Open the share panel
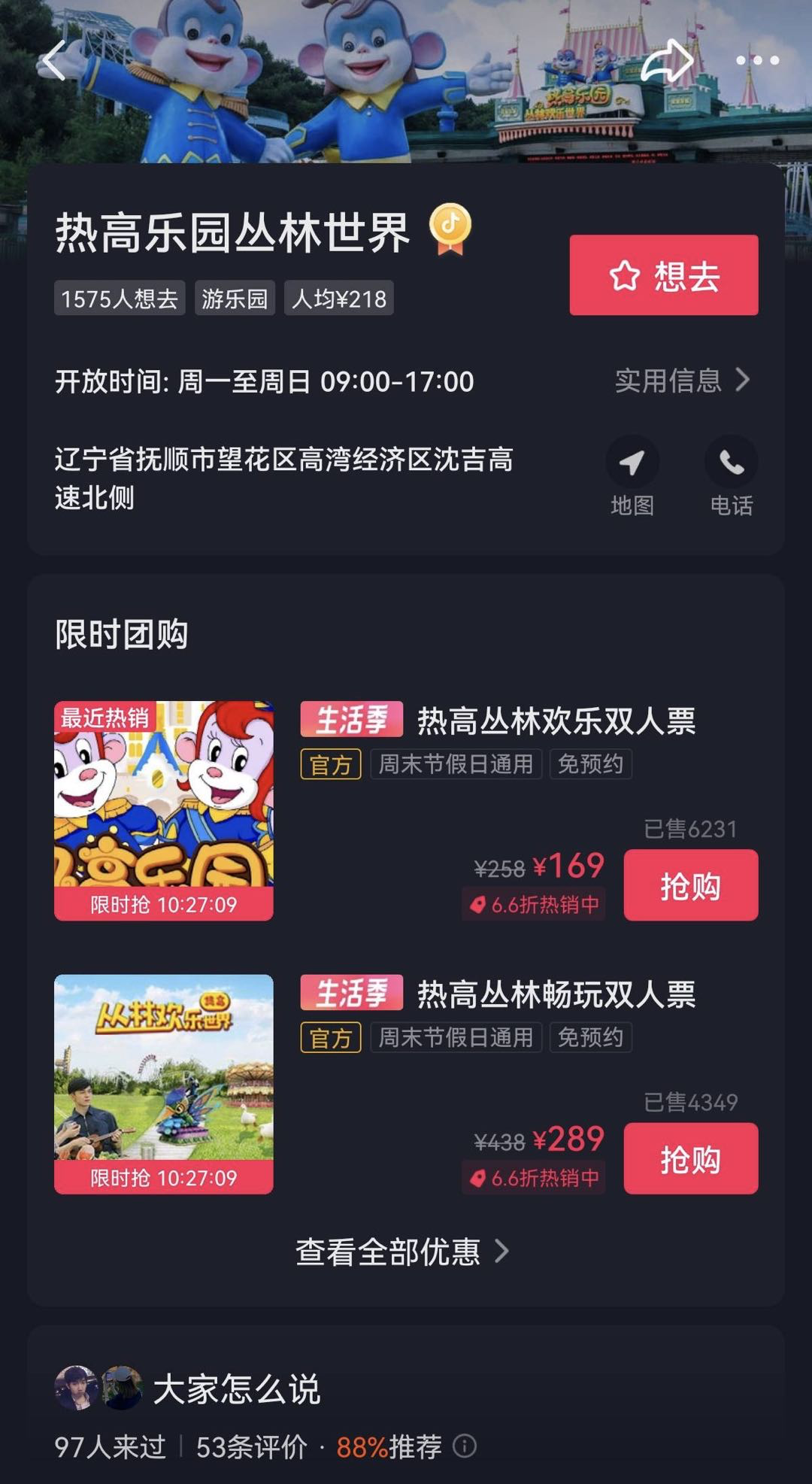Screen dimensions: 812x1484 [x=668, y=60]
